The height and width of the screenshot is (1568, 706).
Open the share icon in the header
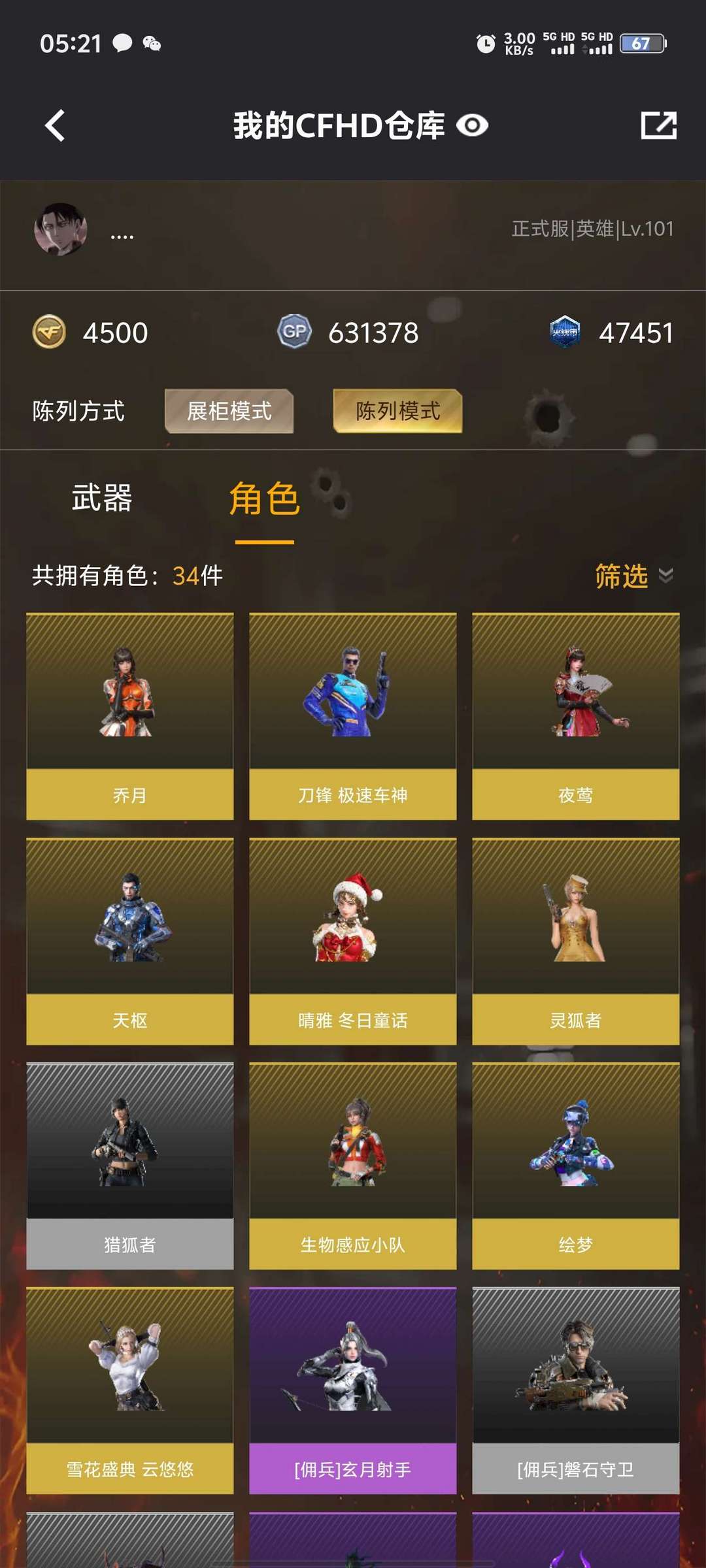pos(658,125)
